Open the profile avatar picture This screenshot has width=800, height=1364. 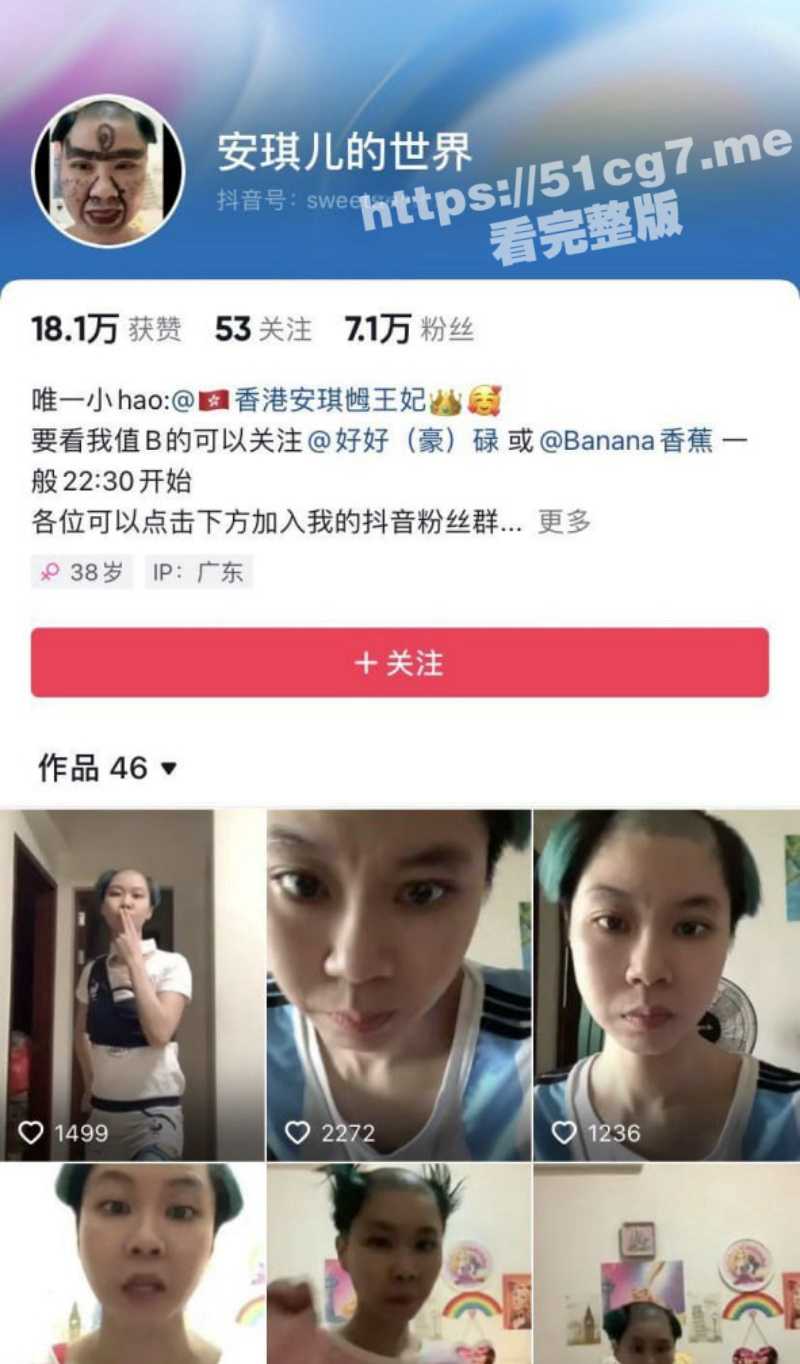[x=108, y=171]
